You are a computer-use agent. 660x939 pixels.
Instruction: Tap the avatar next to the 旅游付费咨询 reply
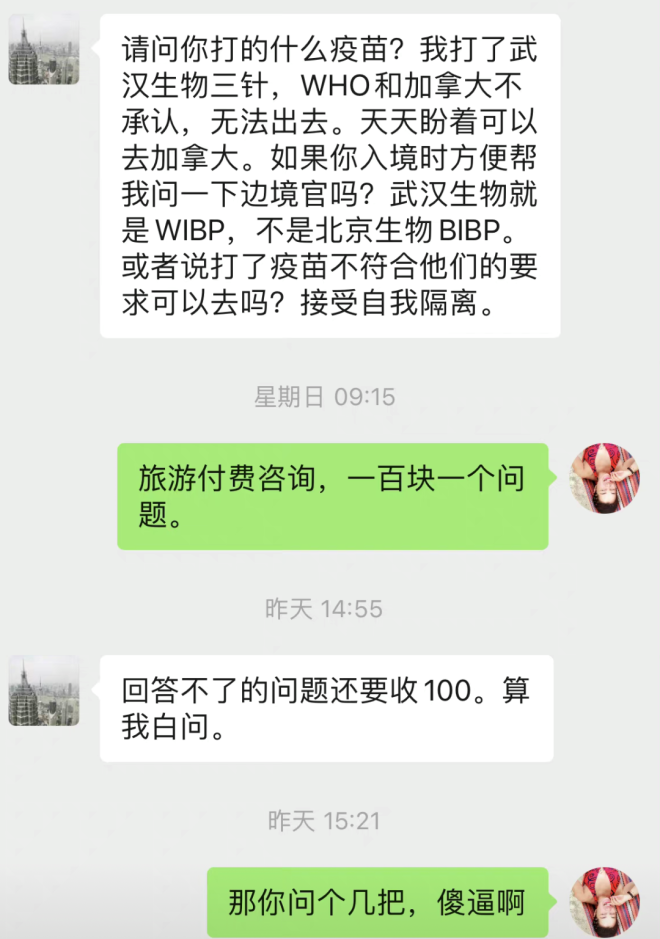(x=604, y=478)
